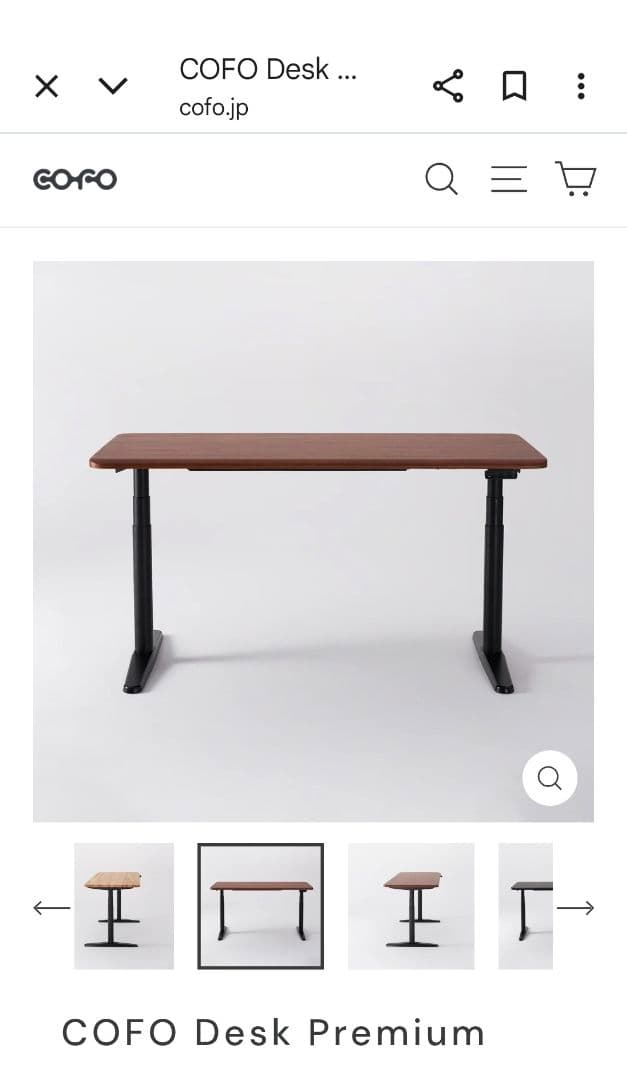Open the COFO site search
This screenshot has height=1080, width=627.
pyautogui.click(x=441, y=180)
